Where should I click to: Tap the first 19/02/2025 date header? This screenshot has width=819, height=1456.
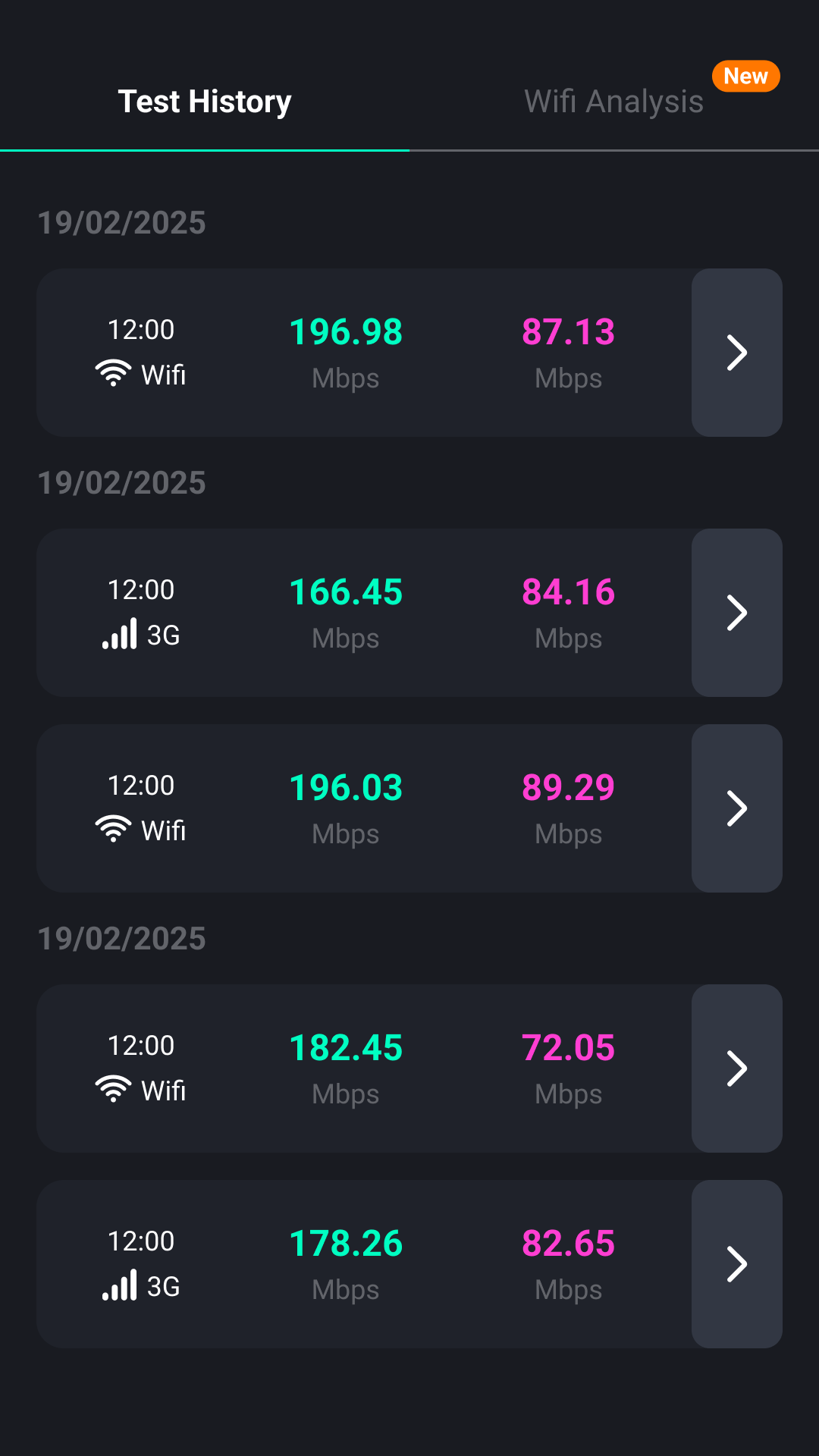122,221
